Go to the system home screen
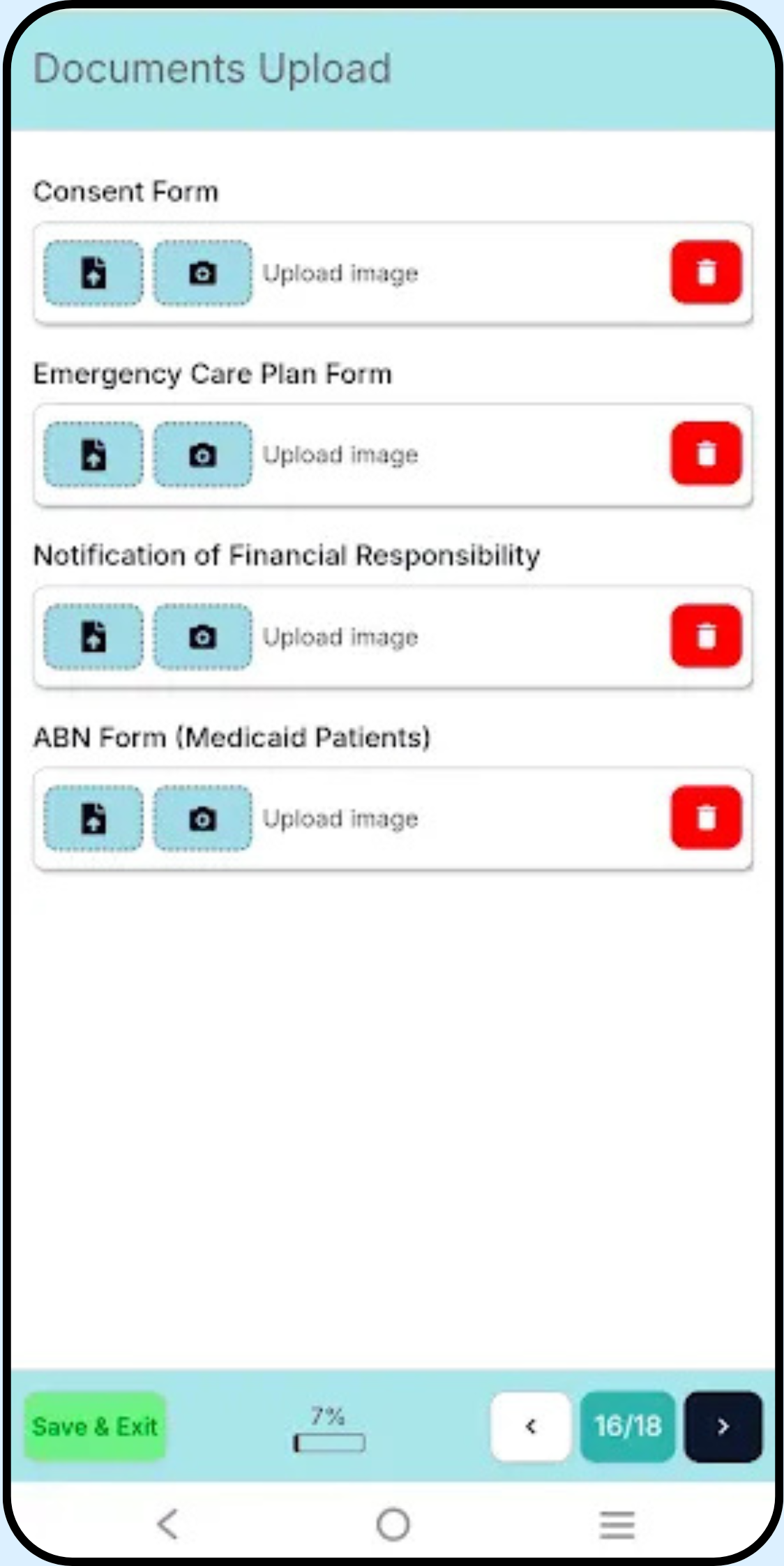This screenshot has width=784, height=1566. click(393, 1524)
